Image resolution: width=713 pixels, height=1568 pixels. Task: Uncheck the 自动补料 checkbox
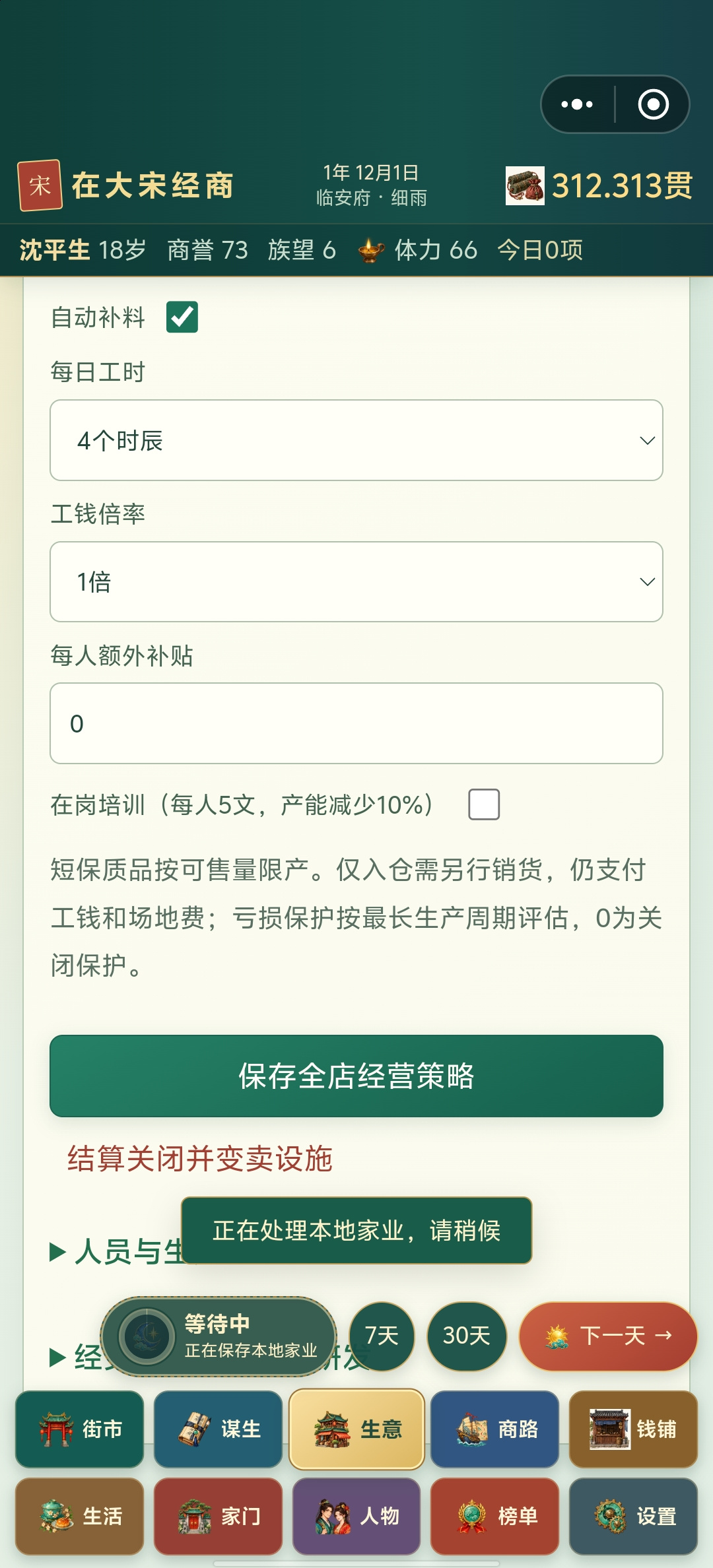coord(182,317)
